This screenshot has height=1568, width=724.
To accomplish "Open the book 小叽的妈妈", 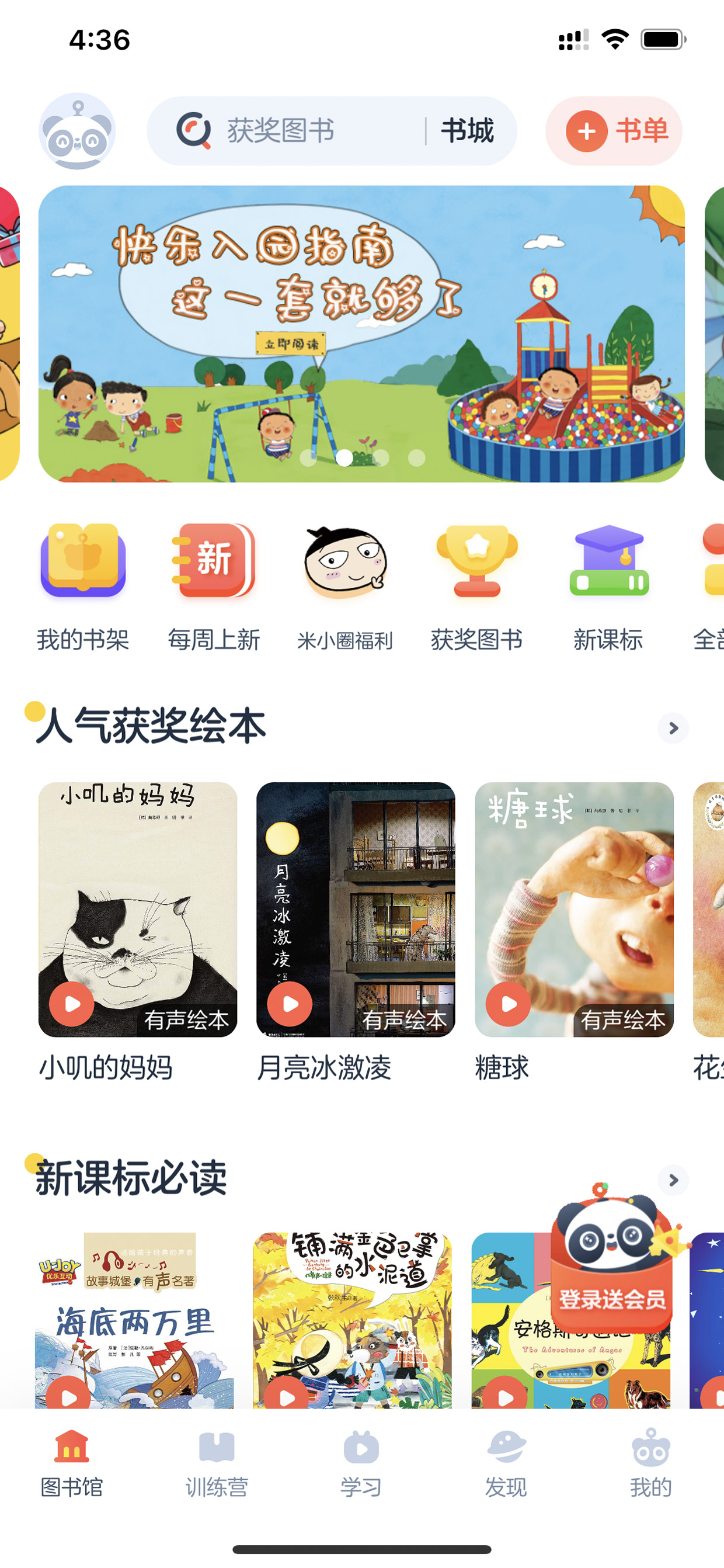I will [137, 931].
